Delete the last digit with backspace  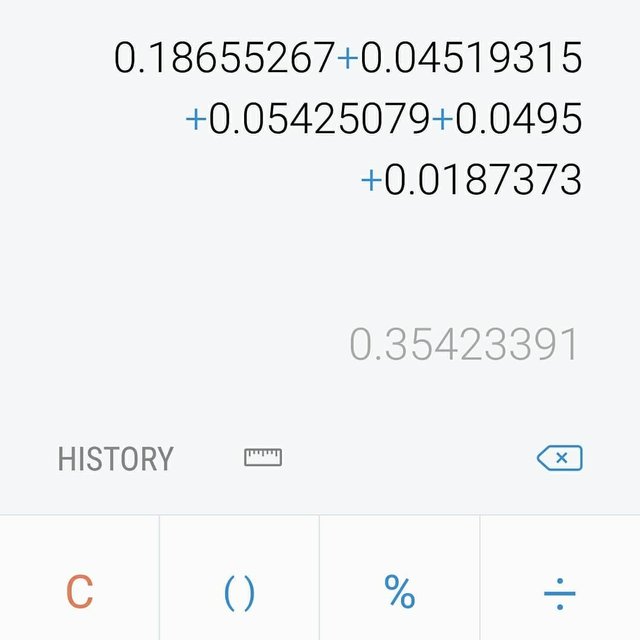[559, 458]
